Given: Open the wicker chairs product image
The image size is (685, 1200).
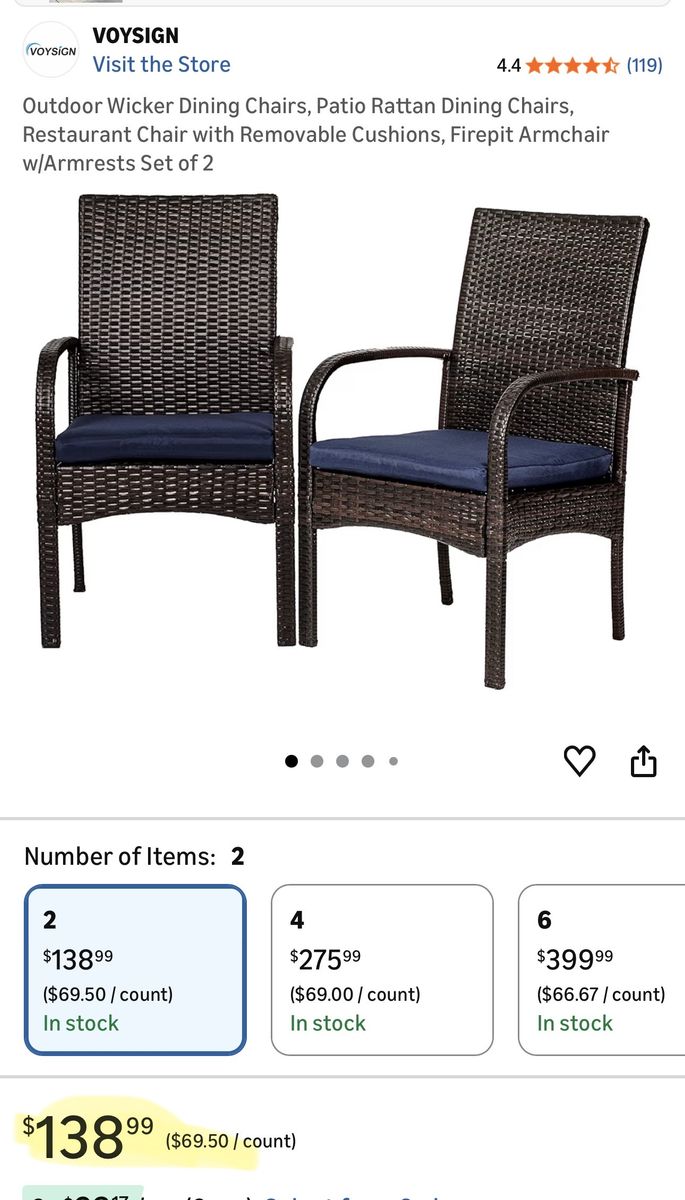Looking at the screenshot, I should click(x=342, y=440).
